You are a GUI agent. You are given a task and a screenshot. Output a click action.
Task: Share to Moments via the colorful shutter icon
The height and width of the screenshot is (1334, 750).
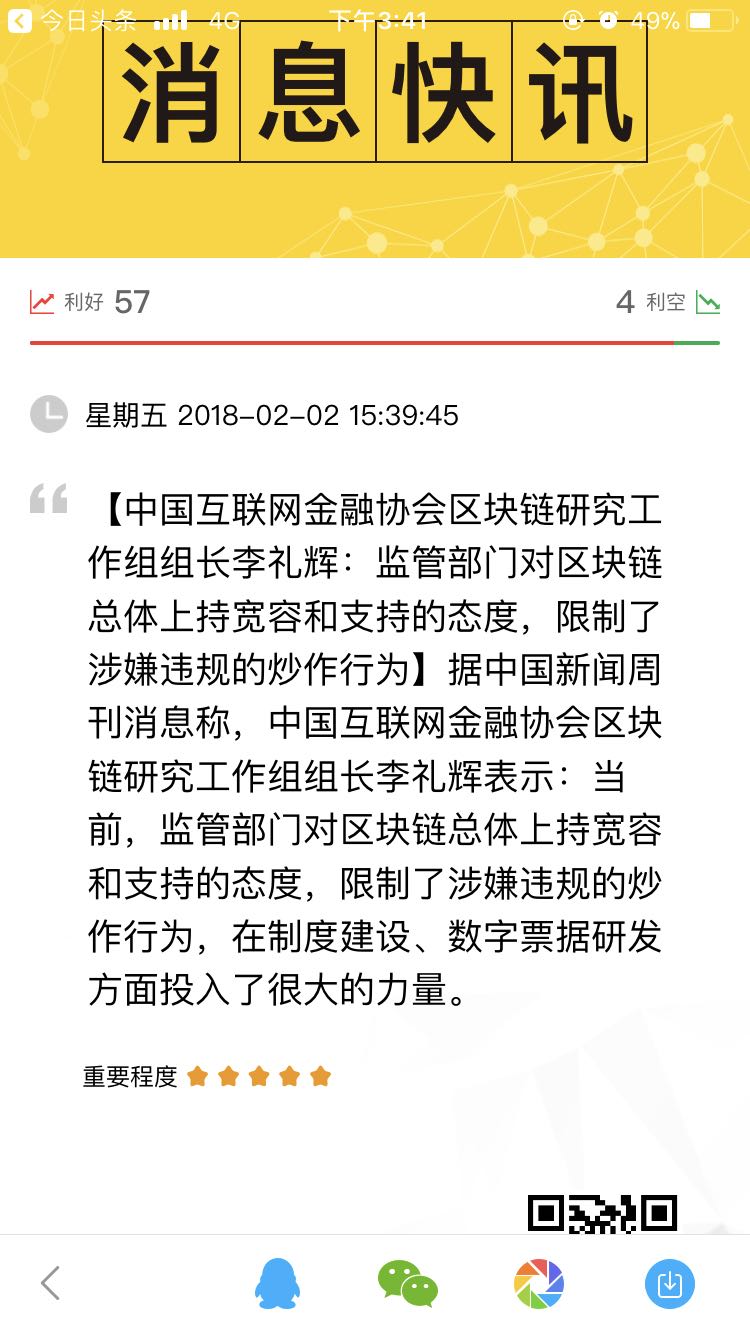(x=539, y=1284)
